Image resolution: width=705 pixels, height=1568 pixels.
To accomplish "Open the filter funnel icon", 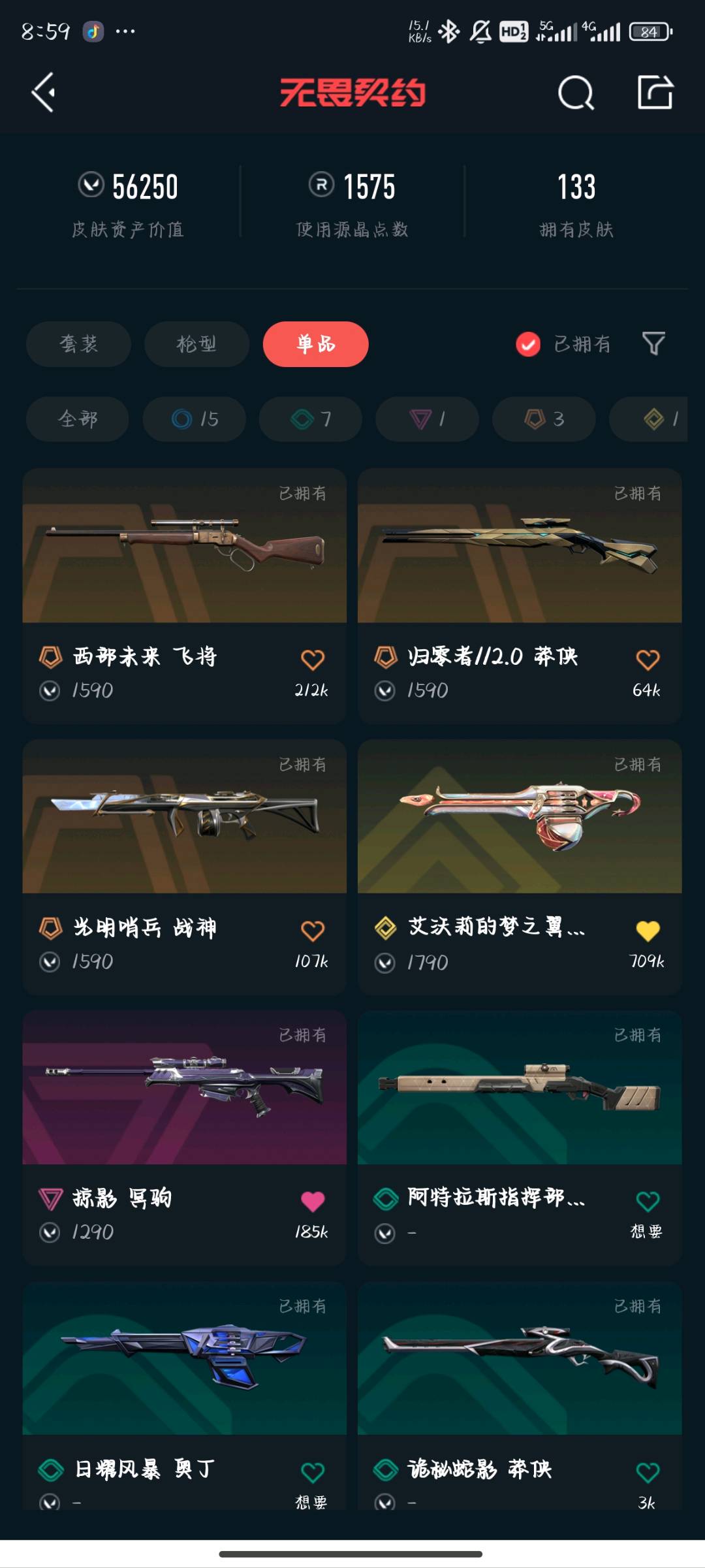I will 653,344.
